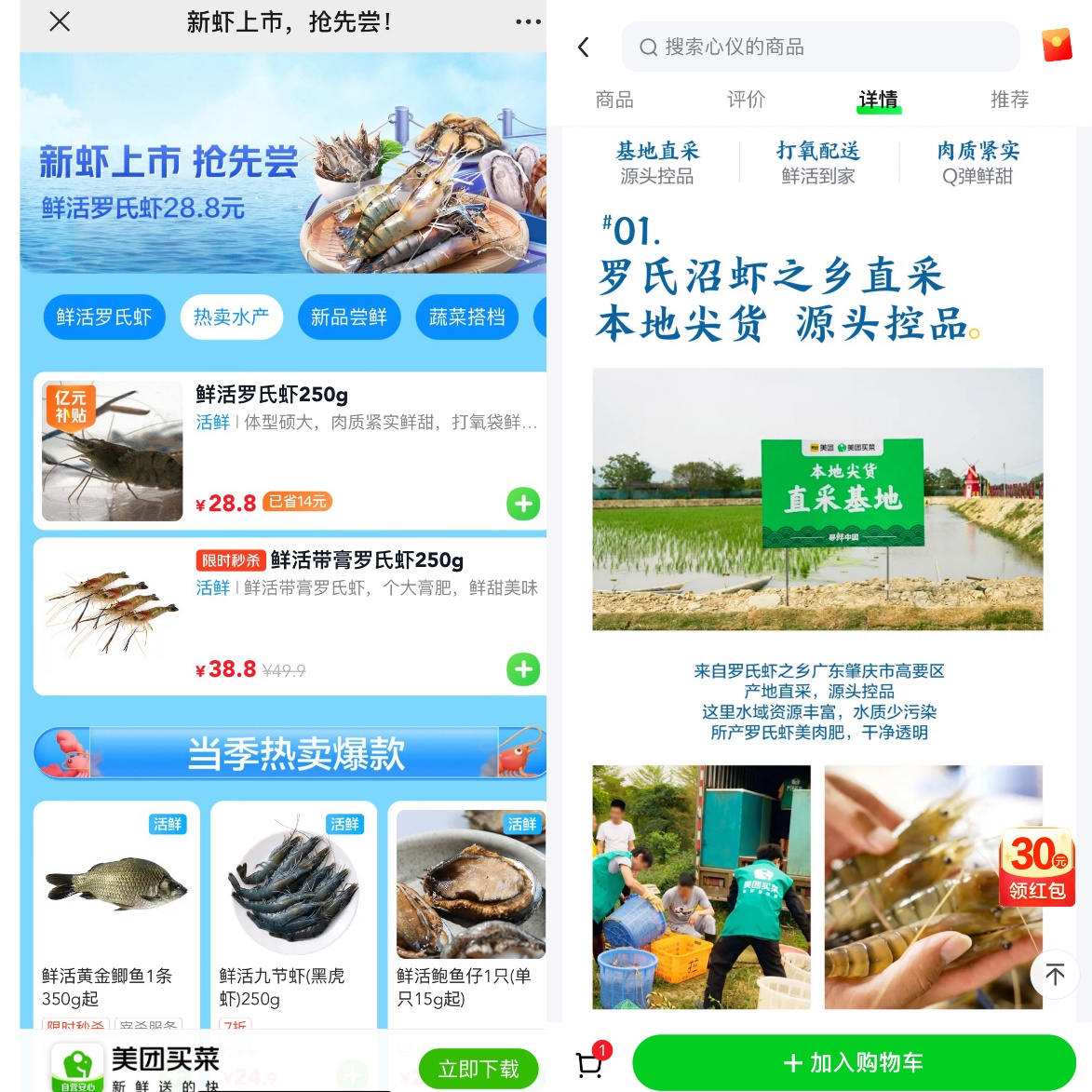Go back from the product detail page
1092x1092 pixels.
point(584,47)
